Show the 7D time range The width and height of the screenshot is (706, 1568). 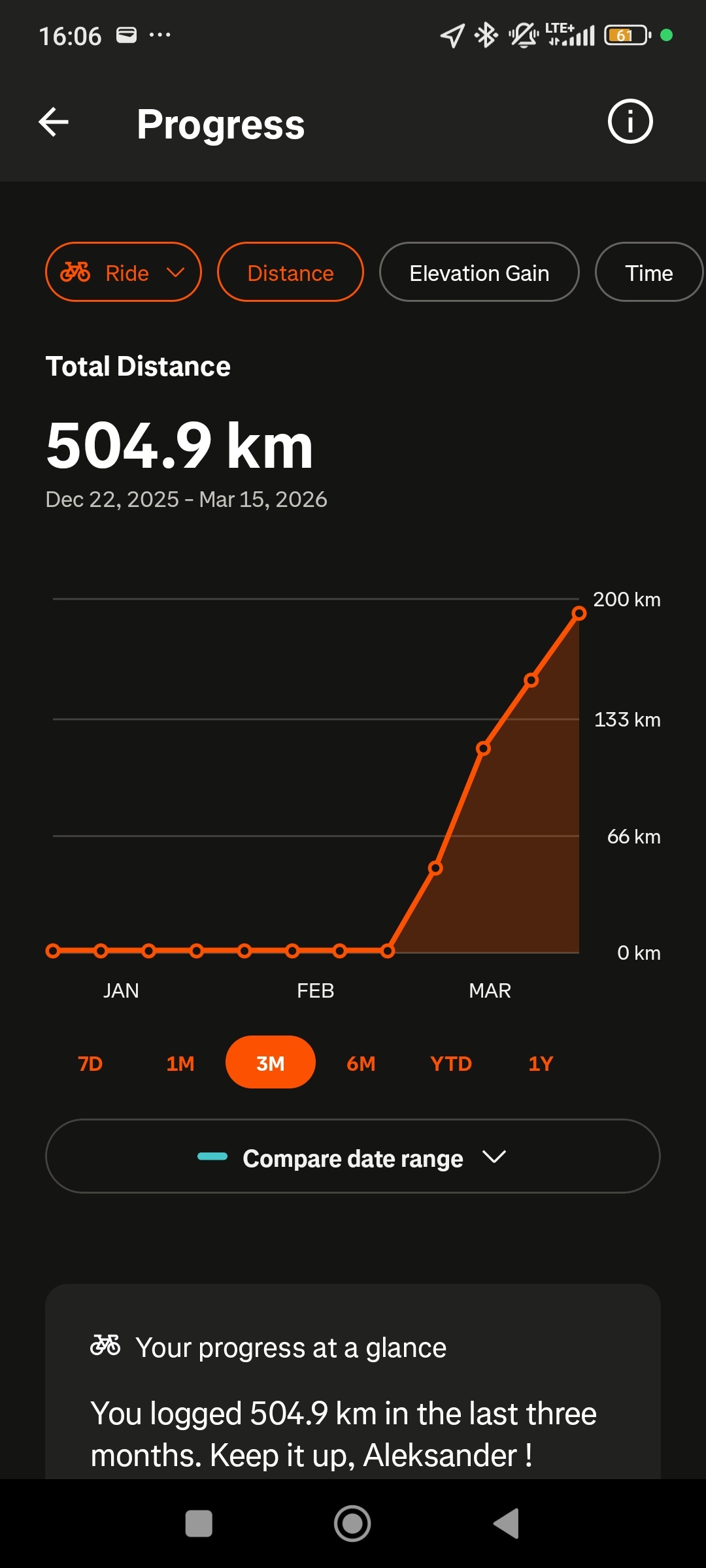(90, 1064)
